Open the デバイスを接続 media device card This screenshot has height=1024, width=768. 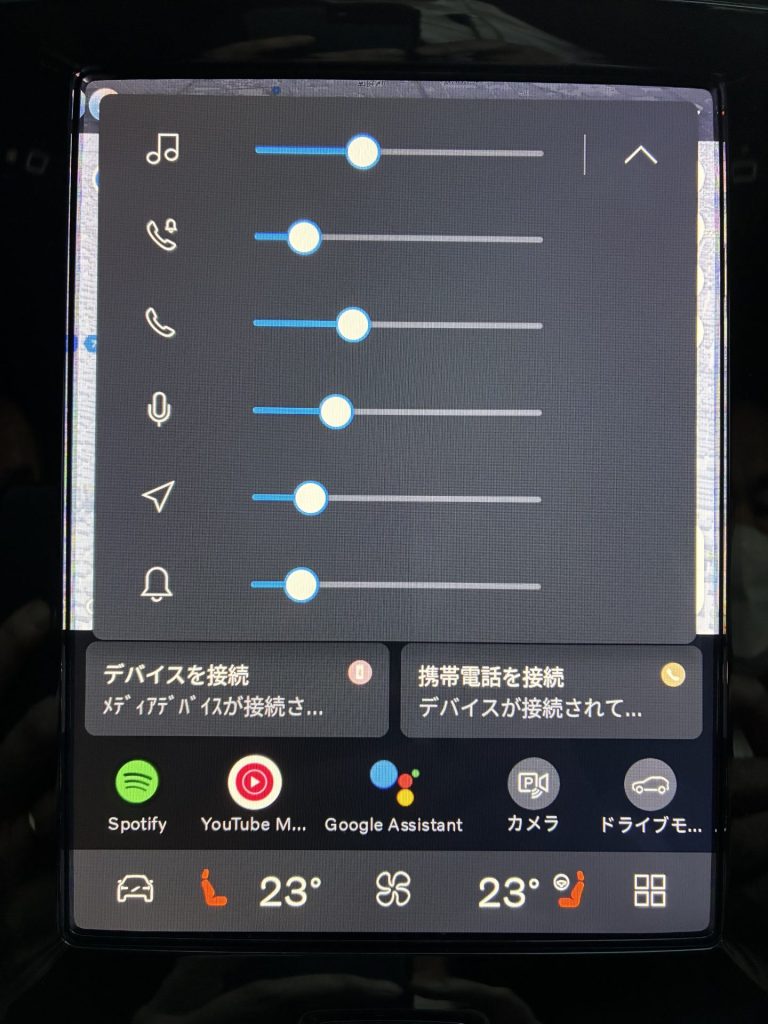pyautogui.click(x=236, y=690)
